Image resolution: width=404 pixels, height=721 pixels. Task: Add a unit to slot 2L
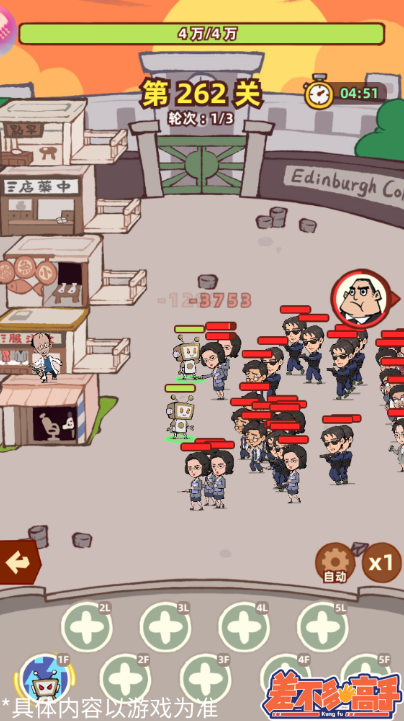(x=86, y=626)
